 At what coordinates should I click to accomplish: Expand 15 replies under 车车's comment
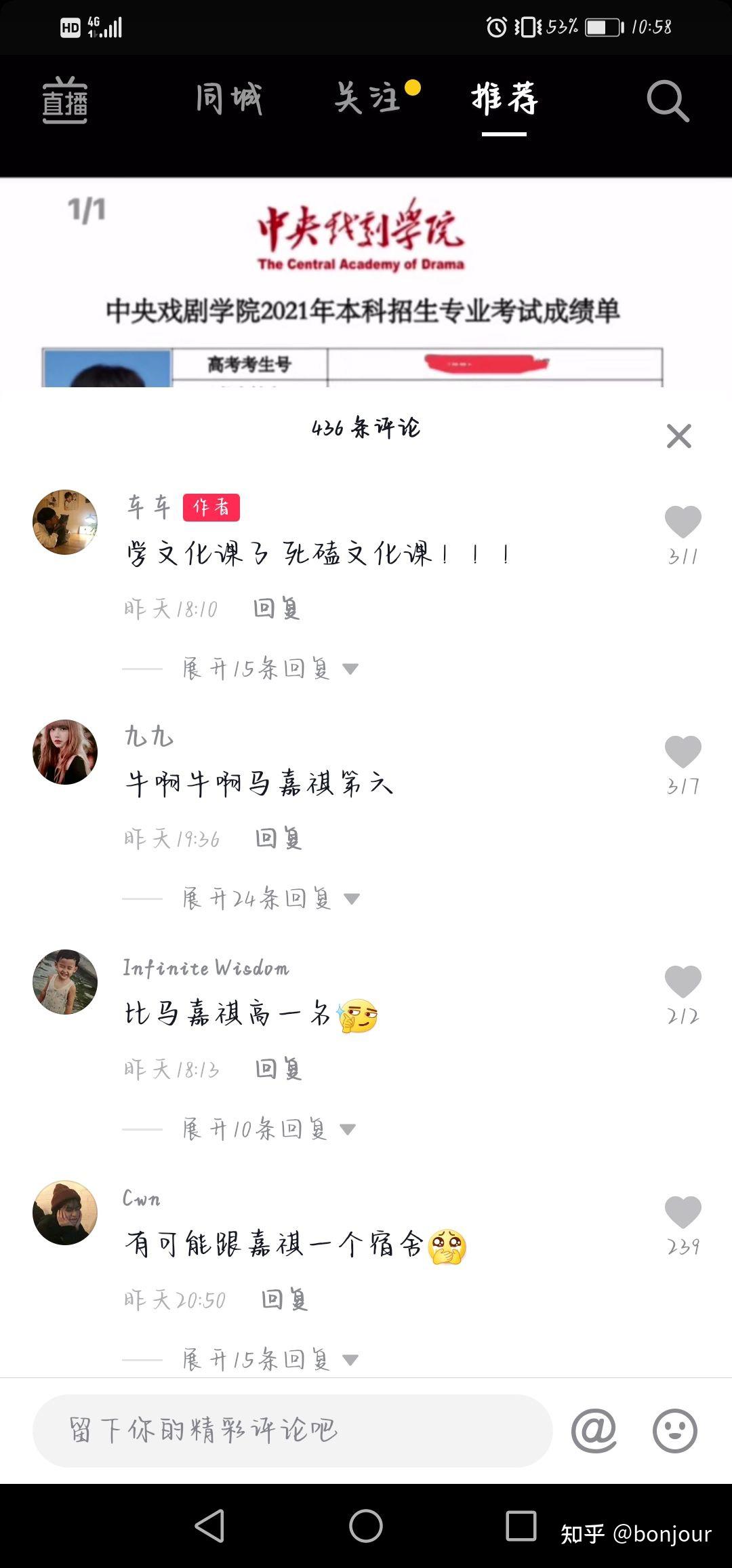click(x=270, y=669)
